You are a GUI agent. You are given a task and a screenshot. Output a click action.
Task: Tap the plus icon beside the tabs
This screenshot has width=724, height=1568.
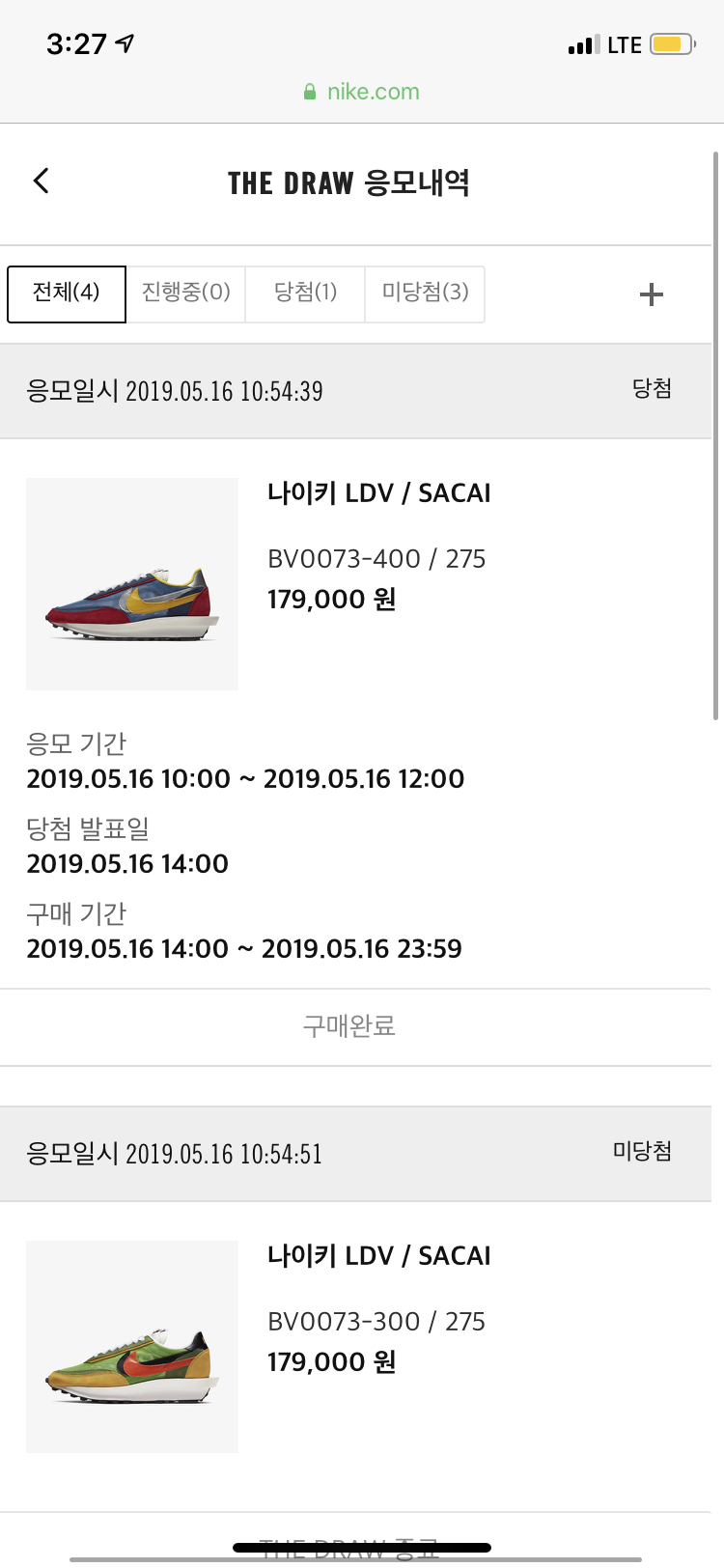652,294
